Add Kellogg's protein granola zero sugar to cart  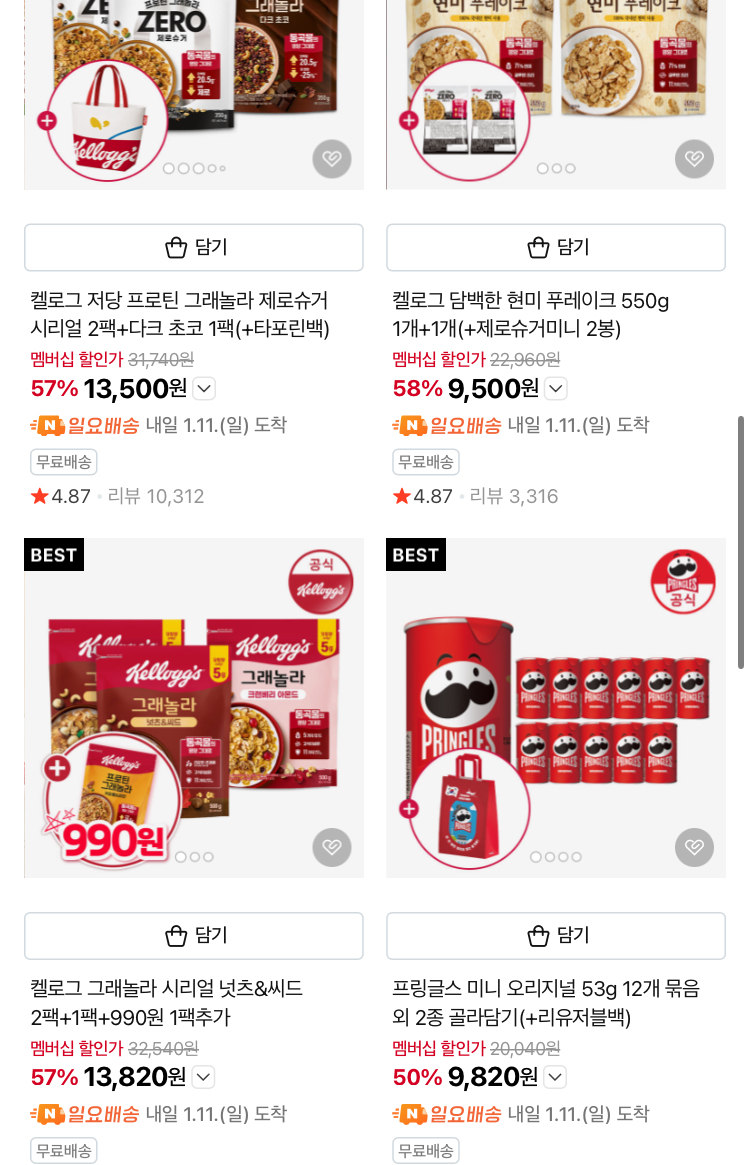click(x=194, y=247)
